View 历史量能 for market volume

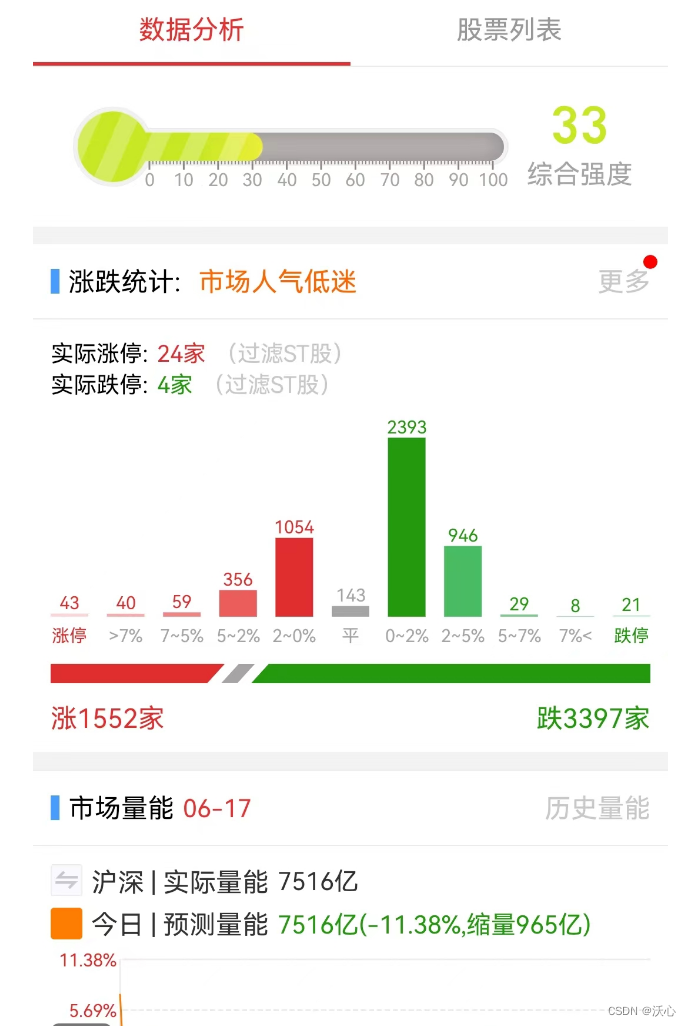coord(597,808)
